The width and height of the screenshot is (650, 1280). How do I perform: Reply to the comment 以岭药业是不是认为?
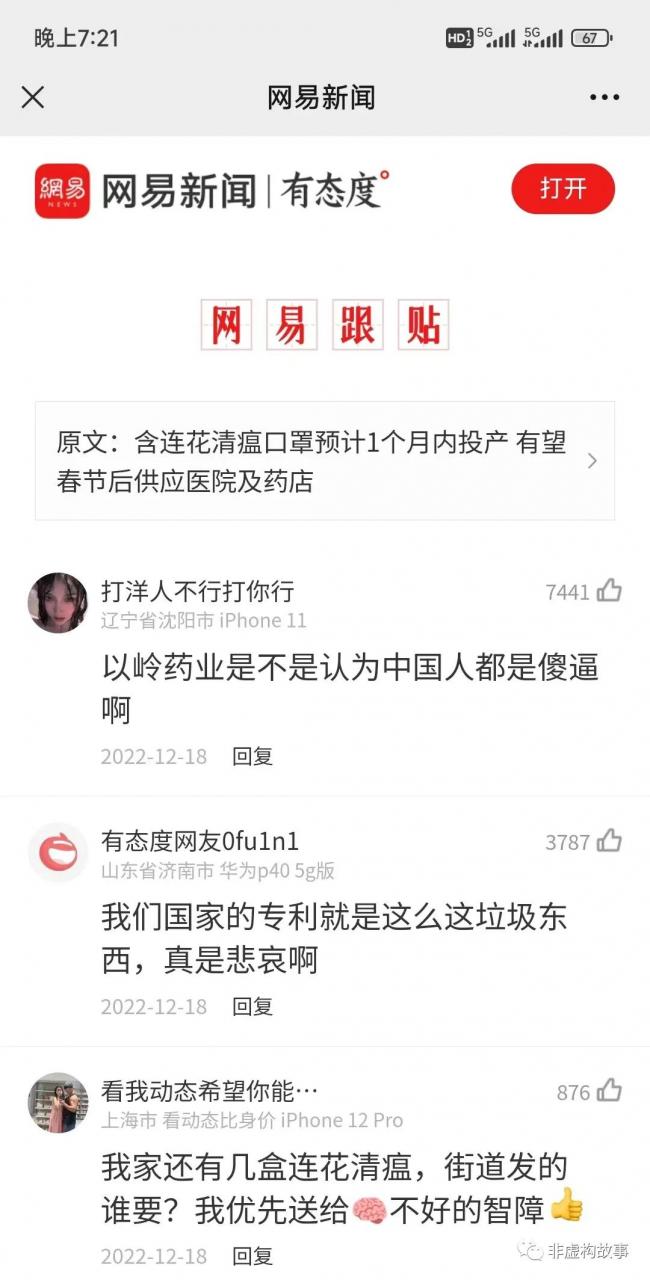point(252,756)
